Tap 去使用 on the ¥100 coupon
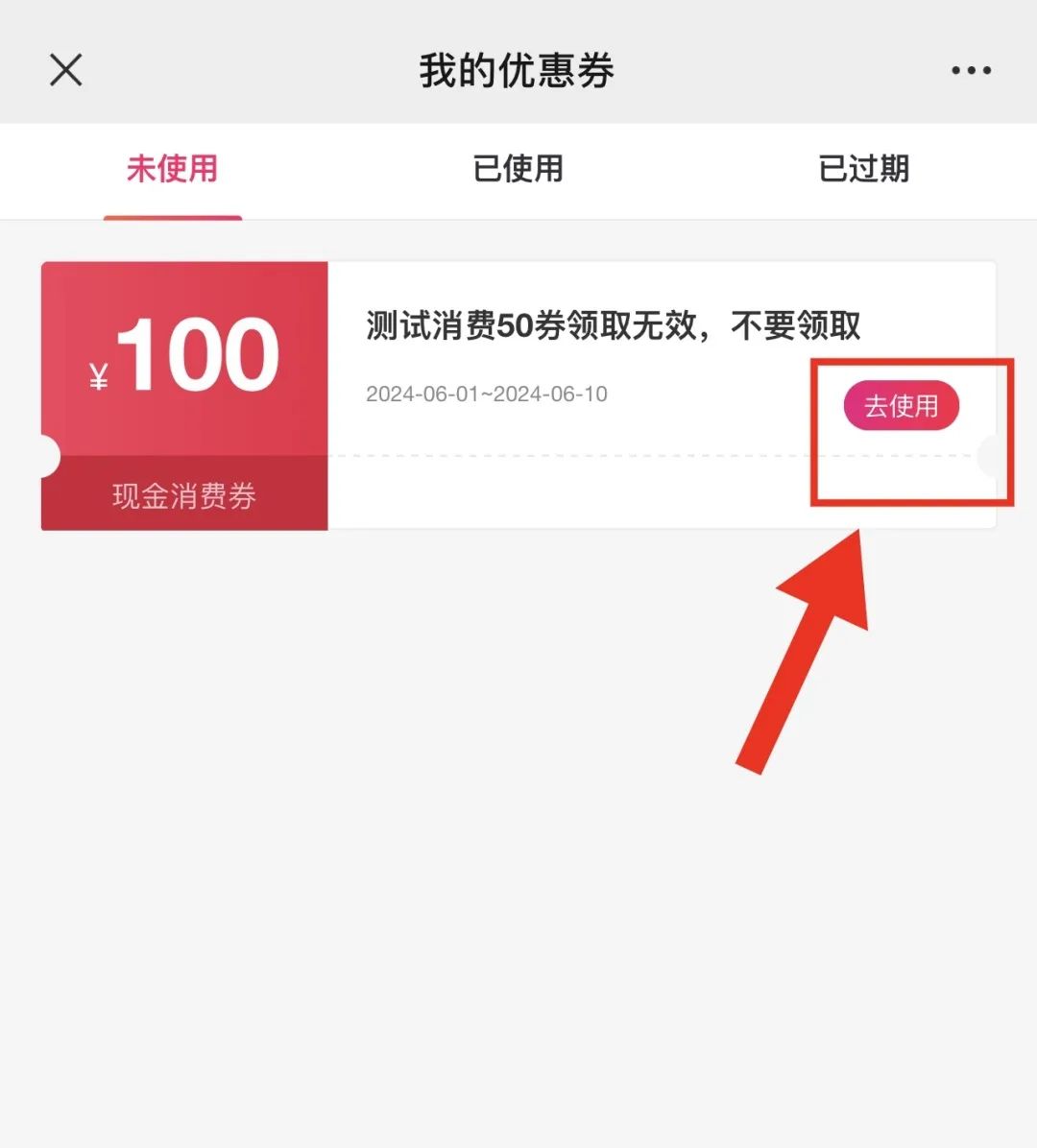Screen dimensions: 1037x1148 (901, 406)
